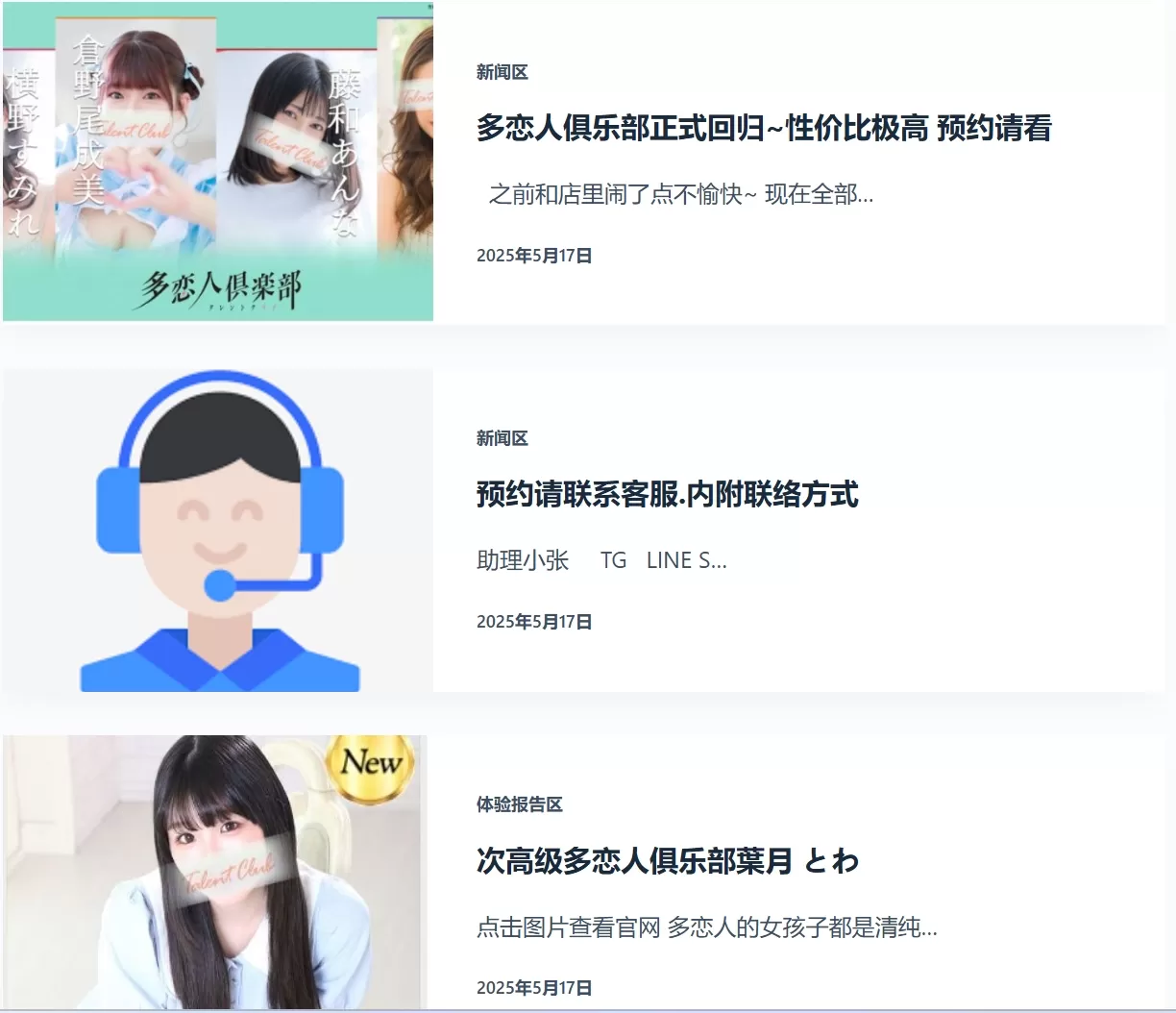
Task: Open the 多恋人俱乐部 banner thumbnail
Action: 218,161
